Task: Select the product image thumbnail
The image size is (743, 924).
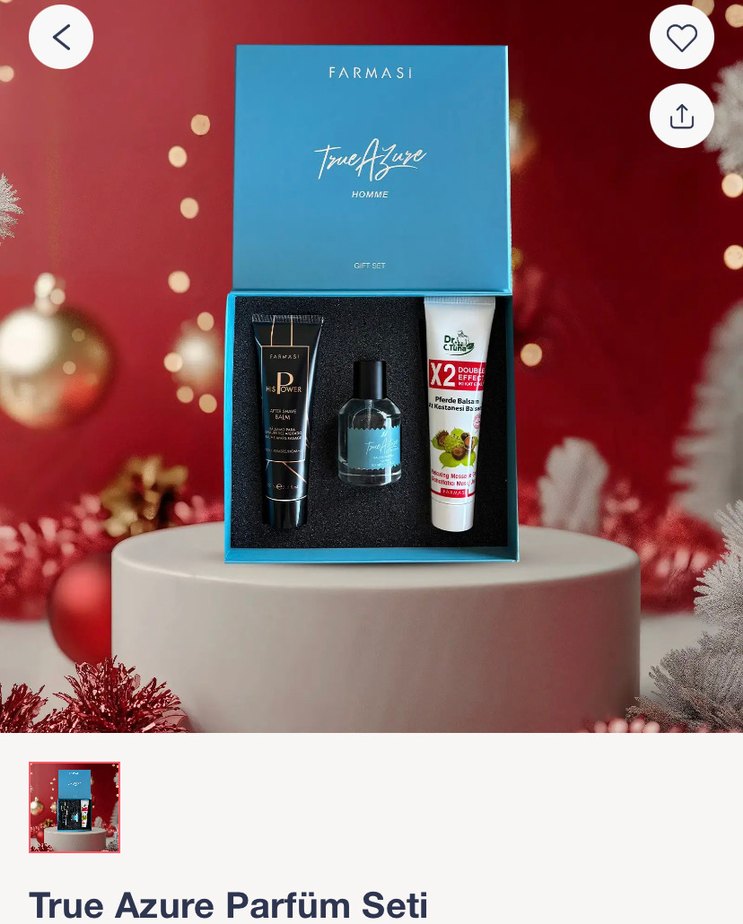Action: [74, 807]
